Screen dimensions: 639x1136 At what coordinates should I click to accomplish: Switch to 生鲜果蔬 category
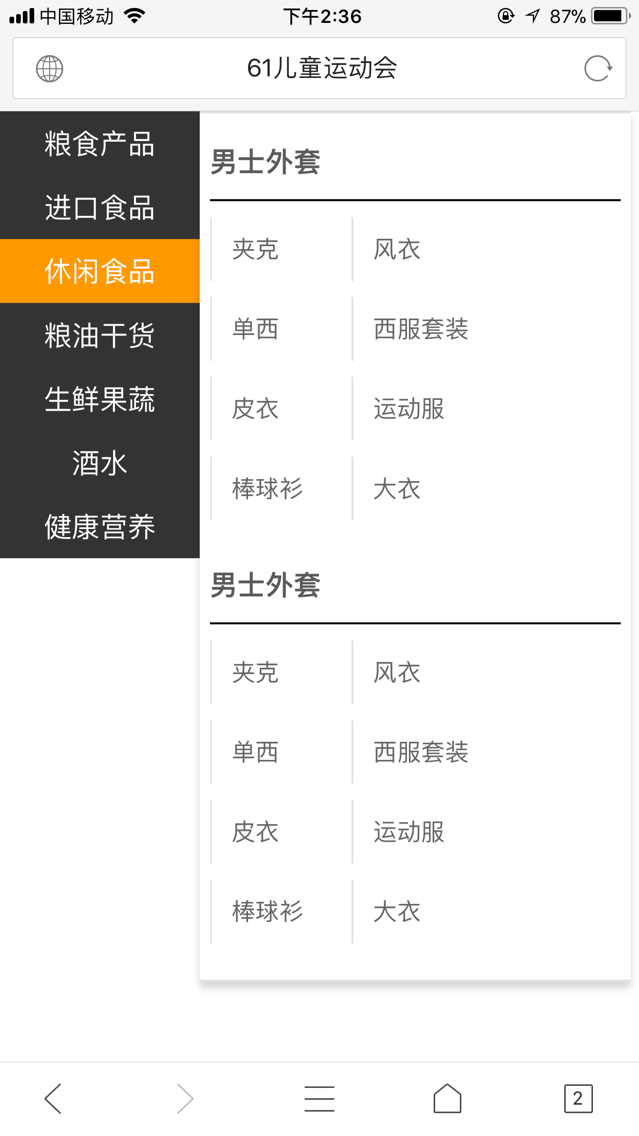99,399
